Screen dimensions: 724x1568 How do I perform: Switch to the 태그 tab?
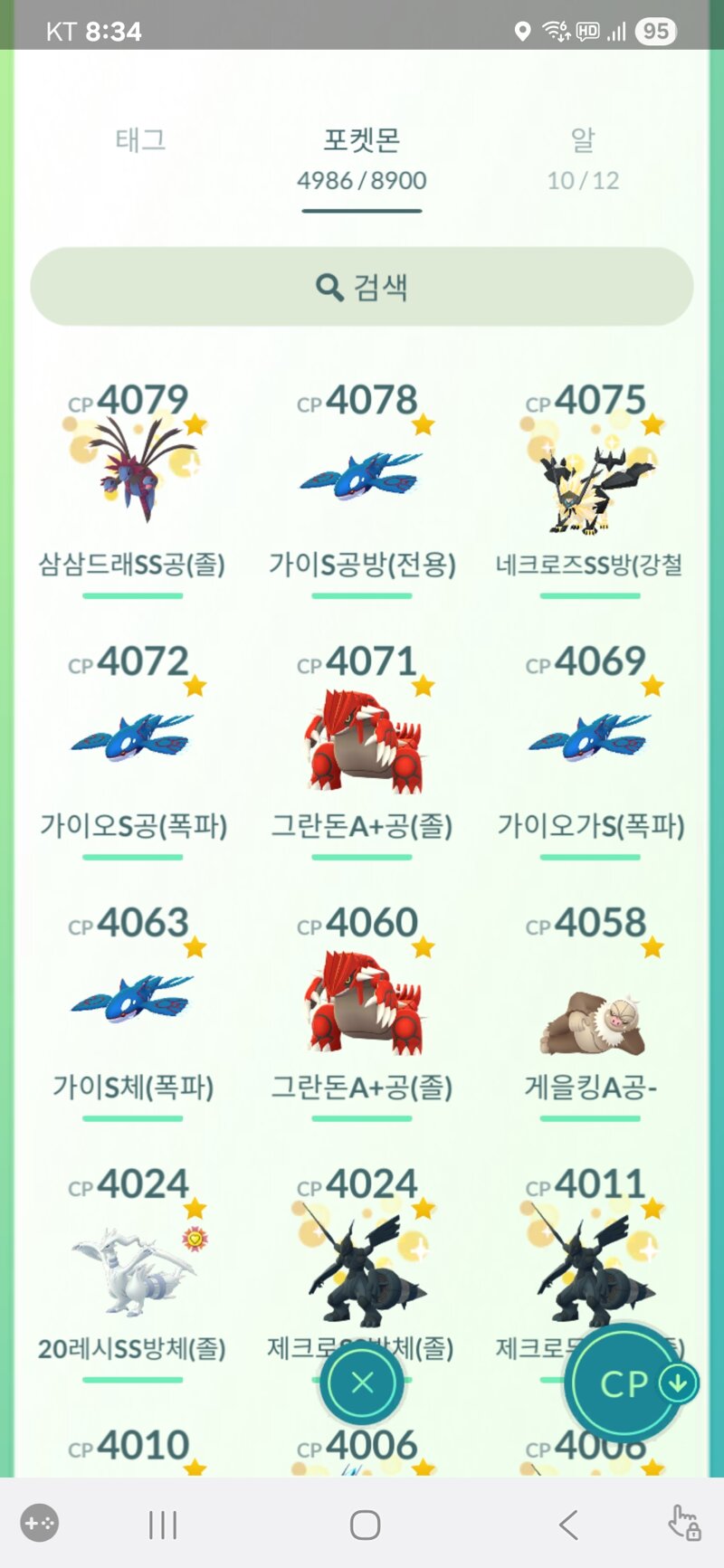tap(140, 140)
